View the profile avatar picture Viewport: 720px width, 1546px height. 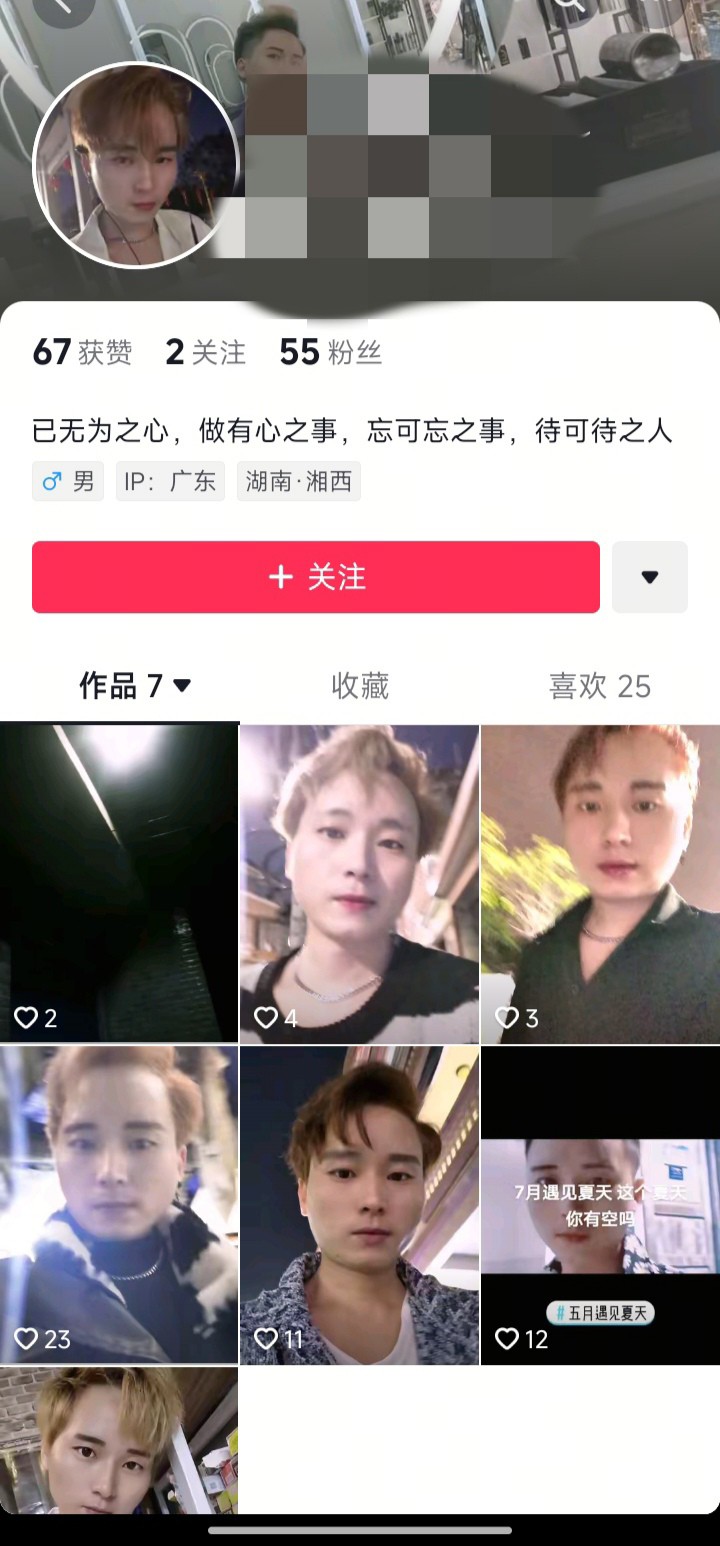(136, 165)
